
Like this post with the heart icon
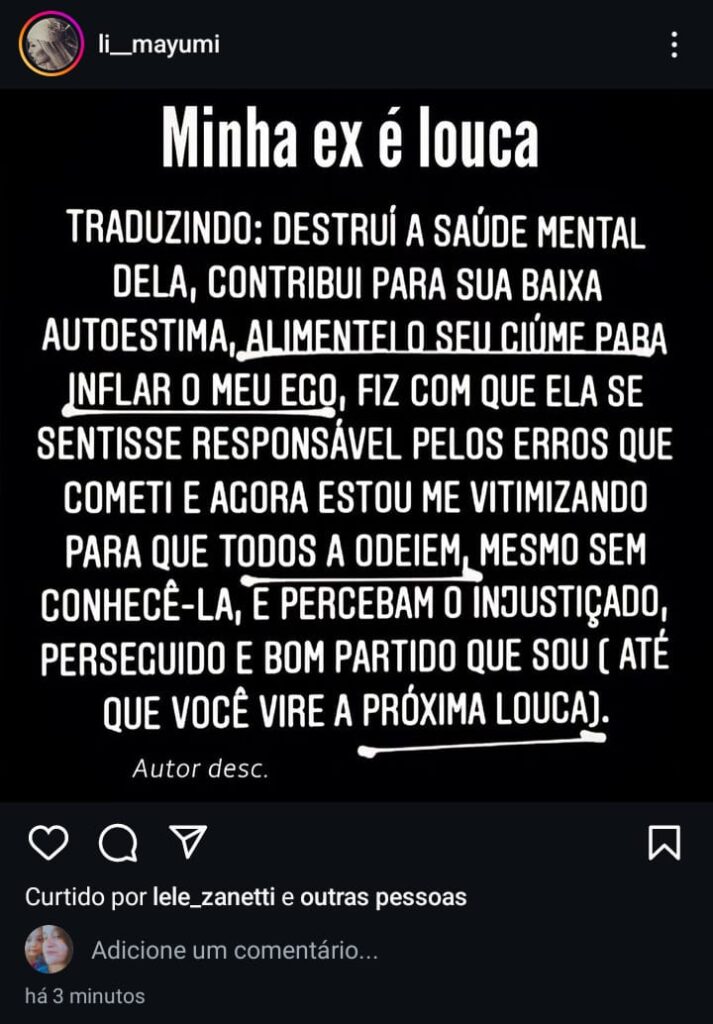[48, 844]
